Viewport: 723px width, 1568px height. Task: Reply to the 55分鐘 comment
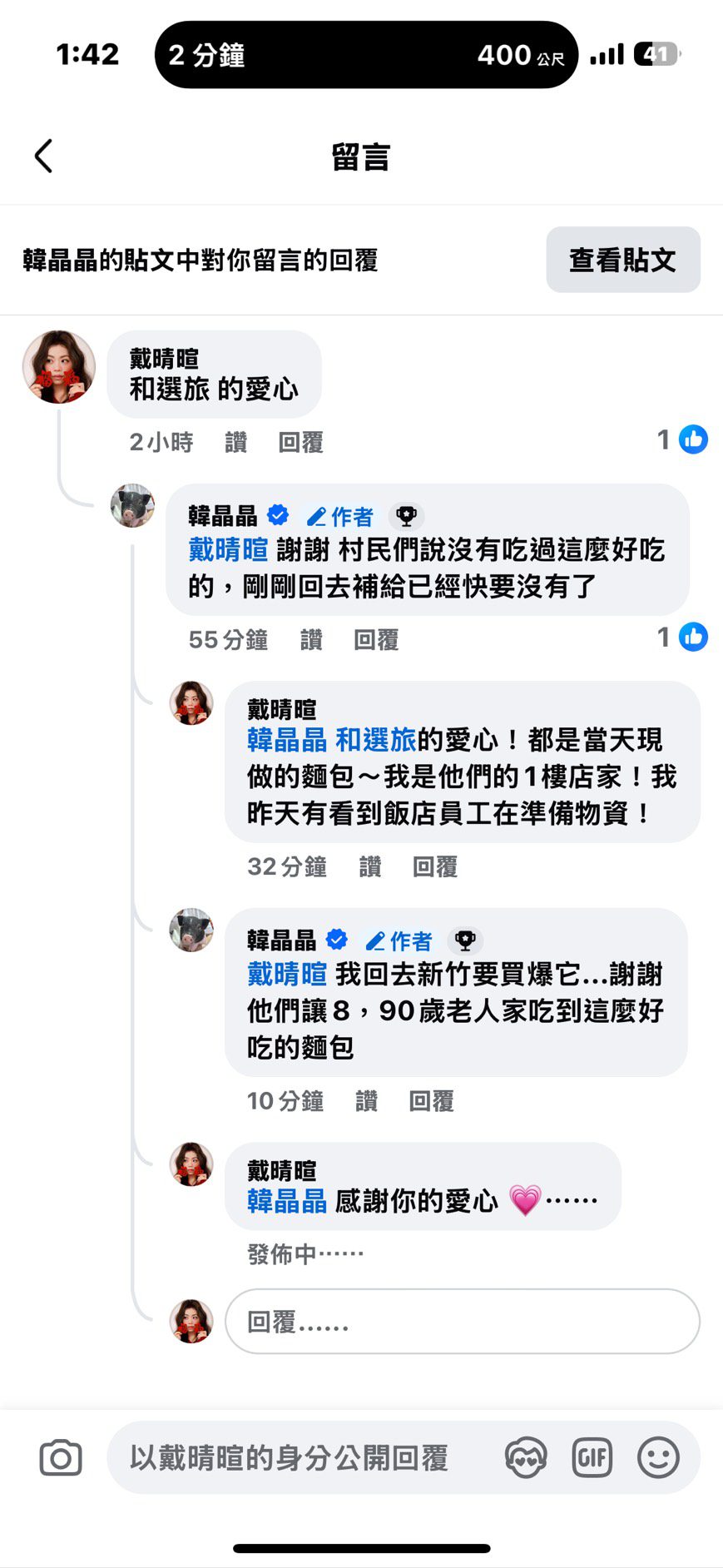tap(376, 639)
